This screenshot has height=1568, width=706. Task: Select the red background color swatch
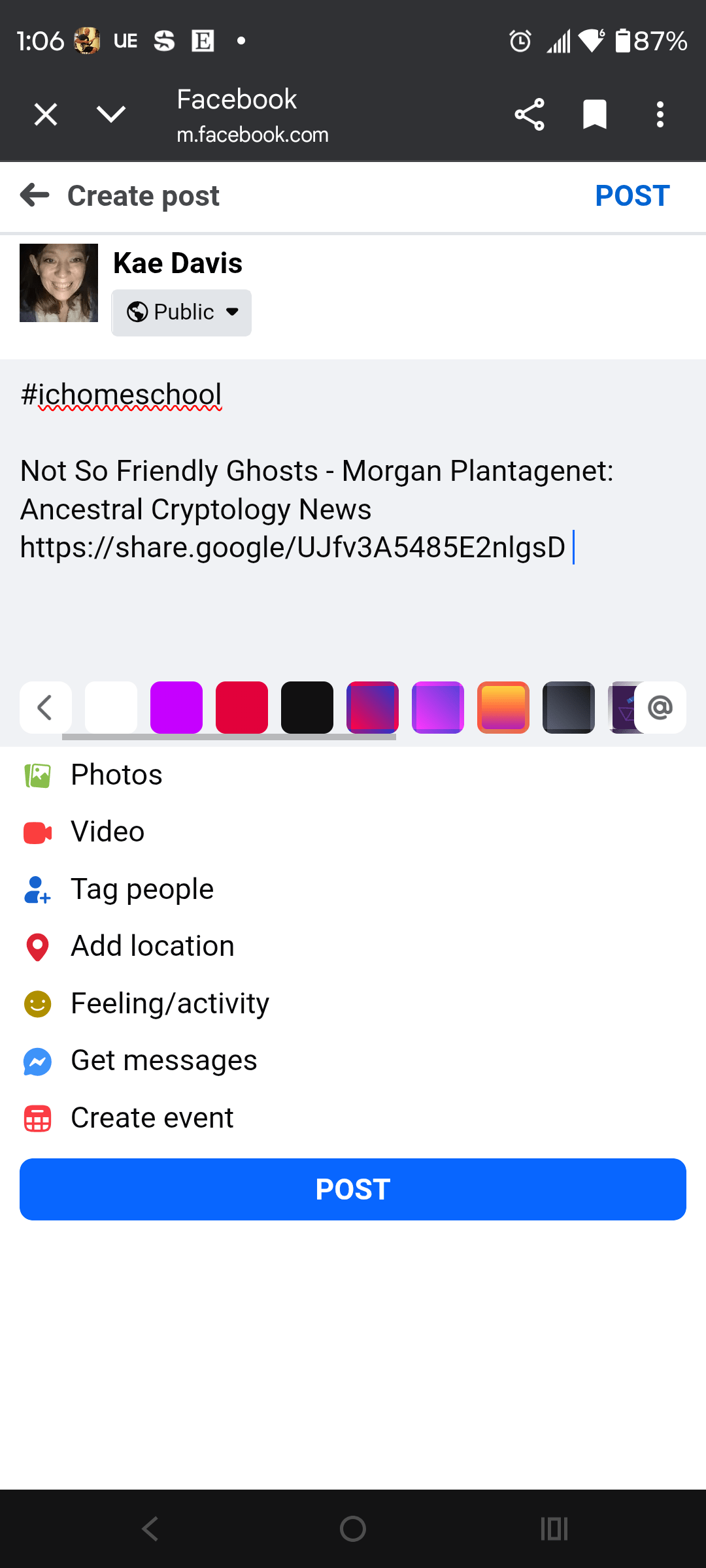[241, 707]
